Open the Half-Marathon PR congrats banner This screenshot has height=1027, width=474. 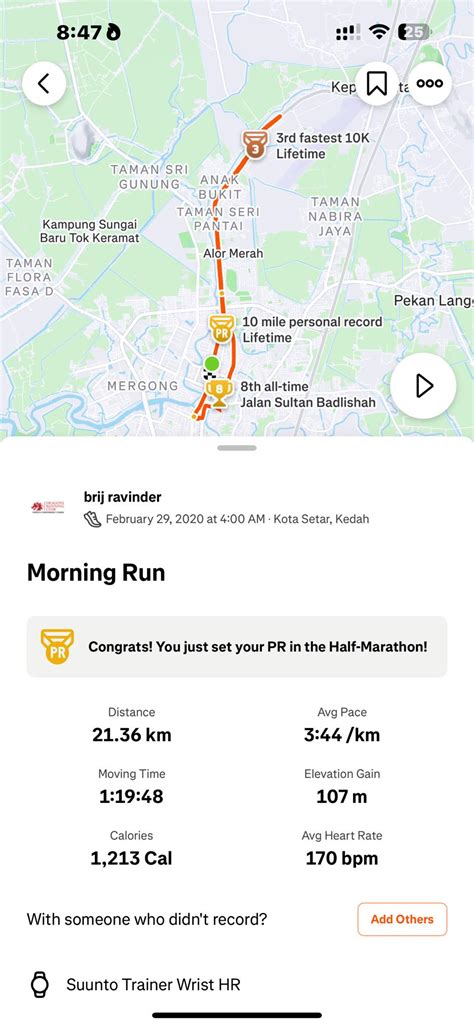[237, 646]
